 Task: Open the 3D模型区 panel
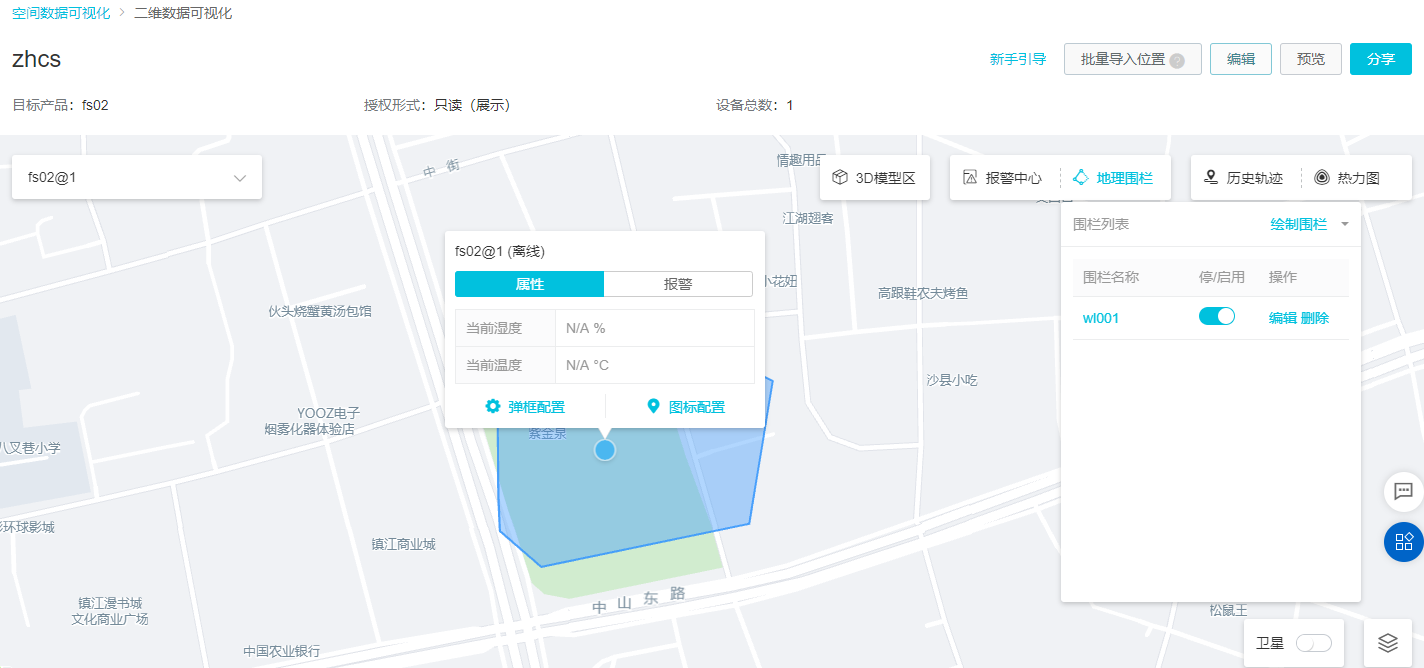875,178
